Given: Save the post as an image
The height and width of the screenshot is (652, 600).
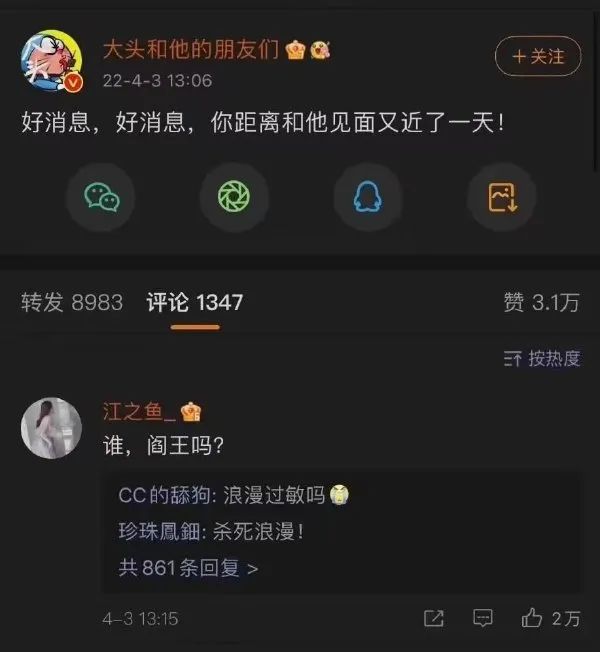Looking at the screenshot, I should pos(501,197).
